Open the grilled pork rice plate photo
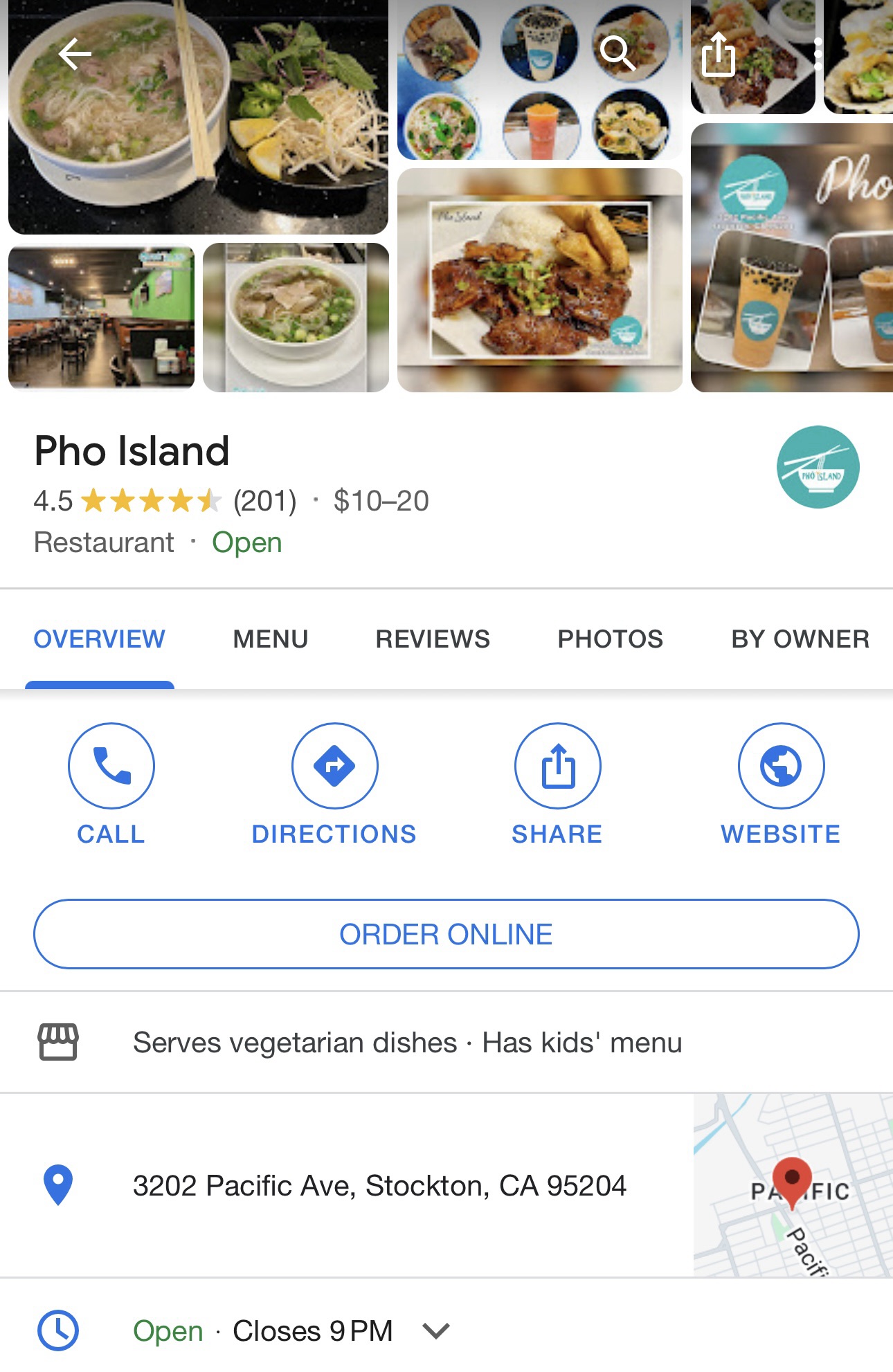Screen dimensions: 893x1372 click(x=539, y=280)
